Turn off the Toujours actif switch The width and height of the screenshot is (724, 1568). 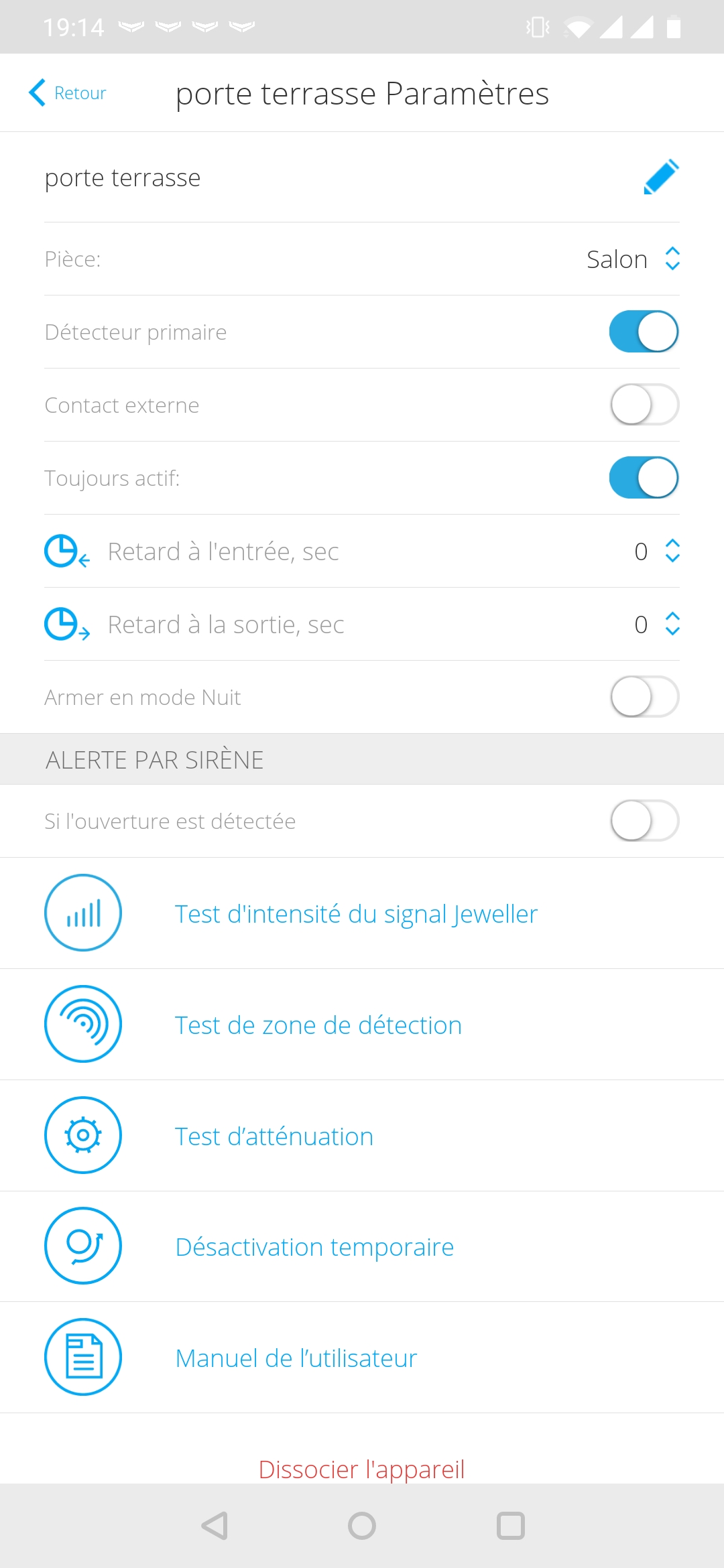(644, 478)
